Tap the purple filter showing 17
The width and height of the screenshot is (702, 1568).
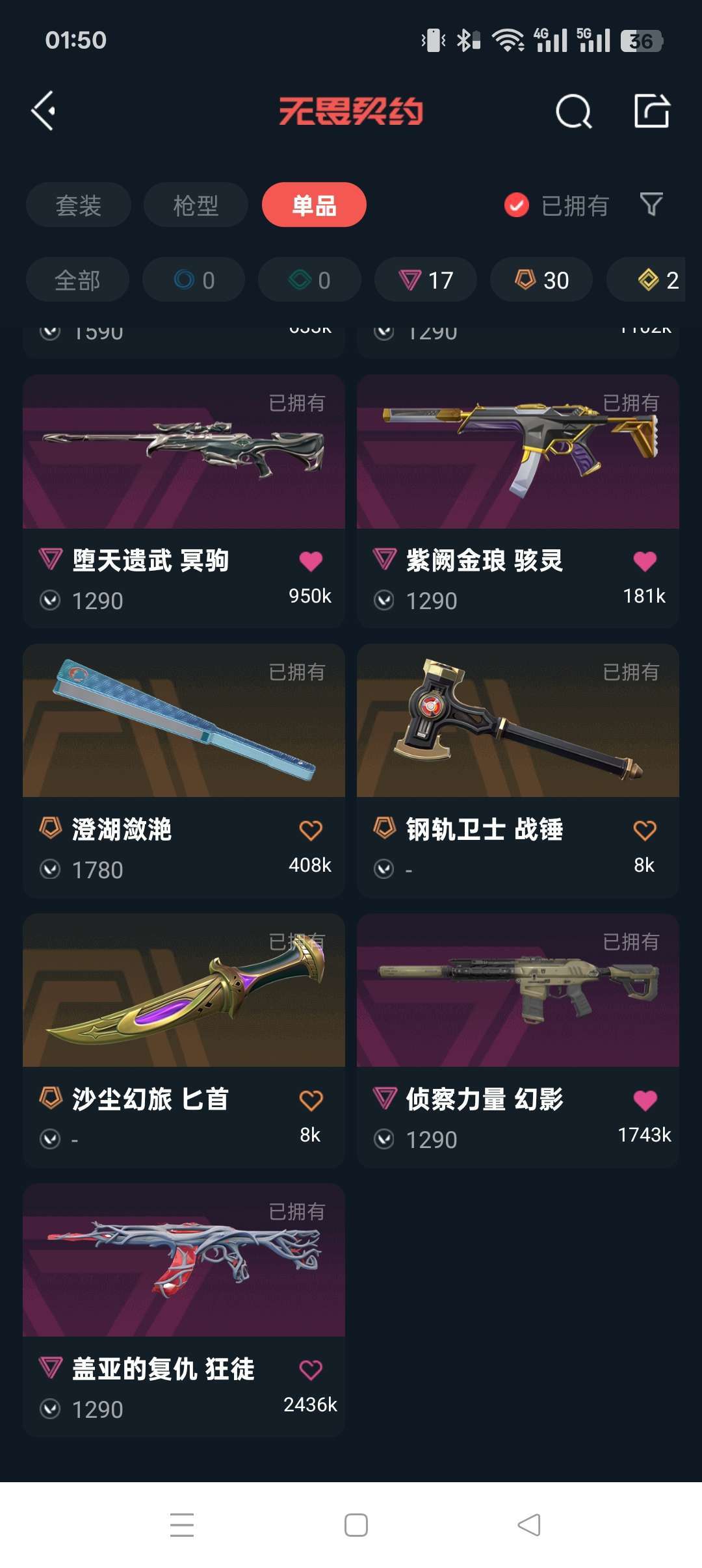[424, 280]
